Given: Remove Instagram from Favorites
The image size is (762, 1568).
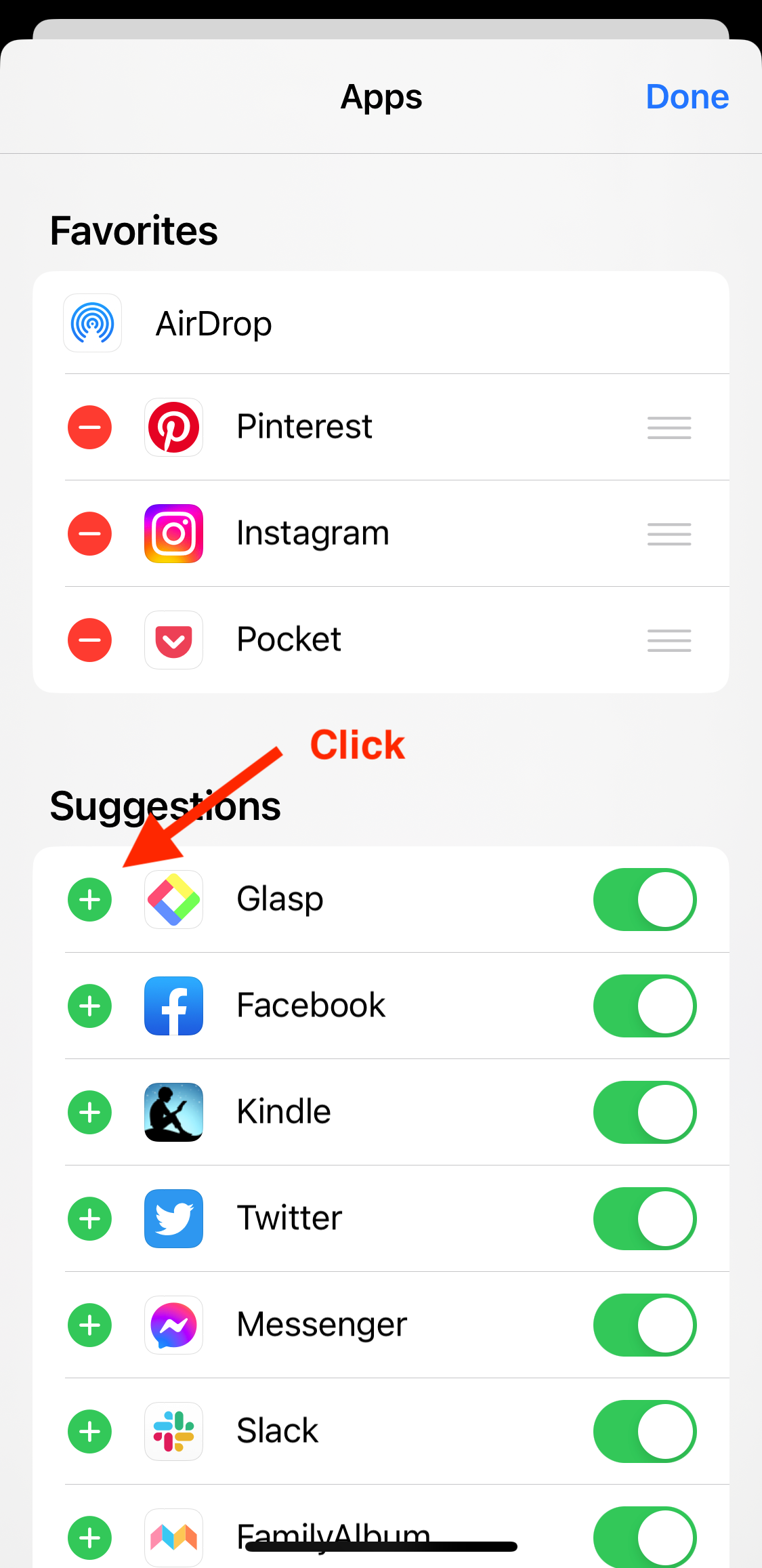Looking at the screenshot, I should click(89, 534).
